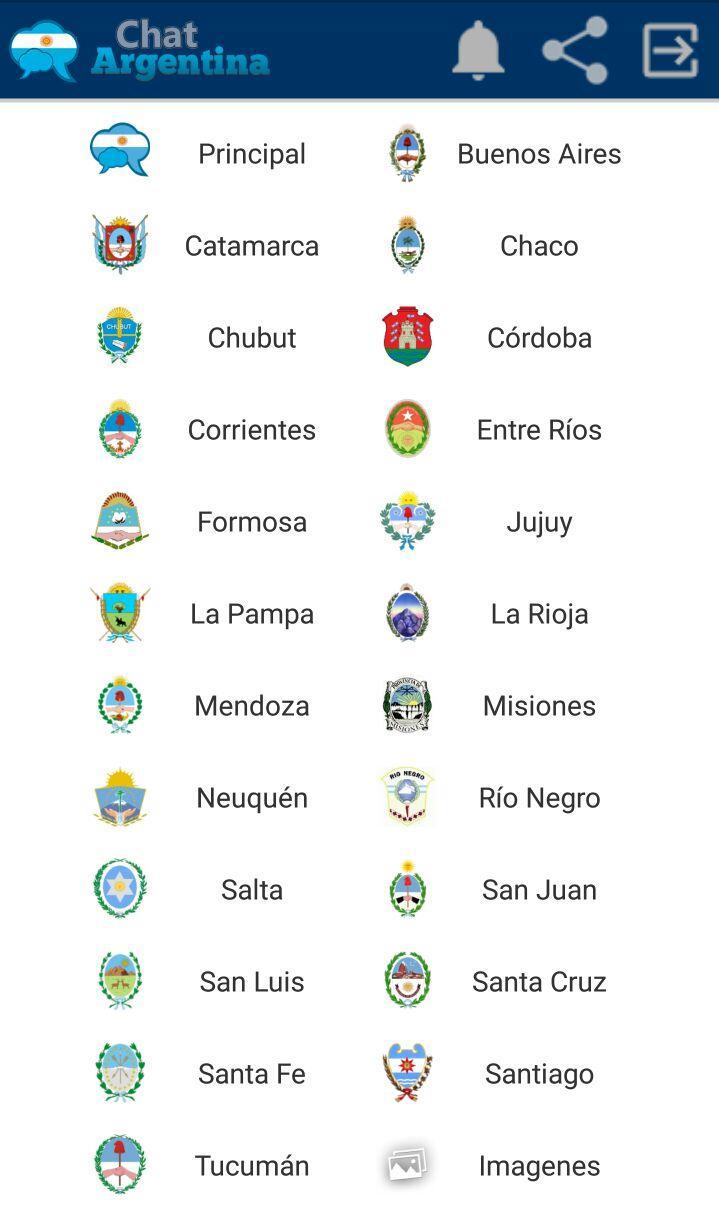Choose the Río Negro chat
This screenshot has height=1216, width=719.
[538, 798]
